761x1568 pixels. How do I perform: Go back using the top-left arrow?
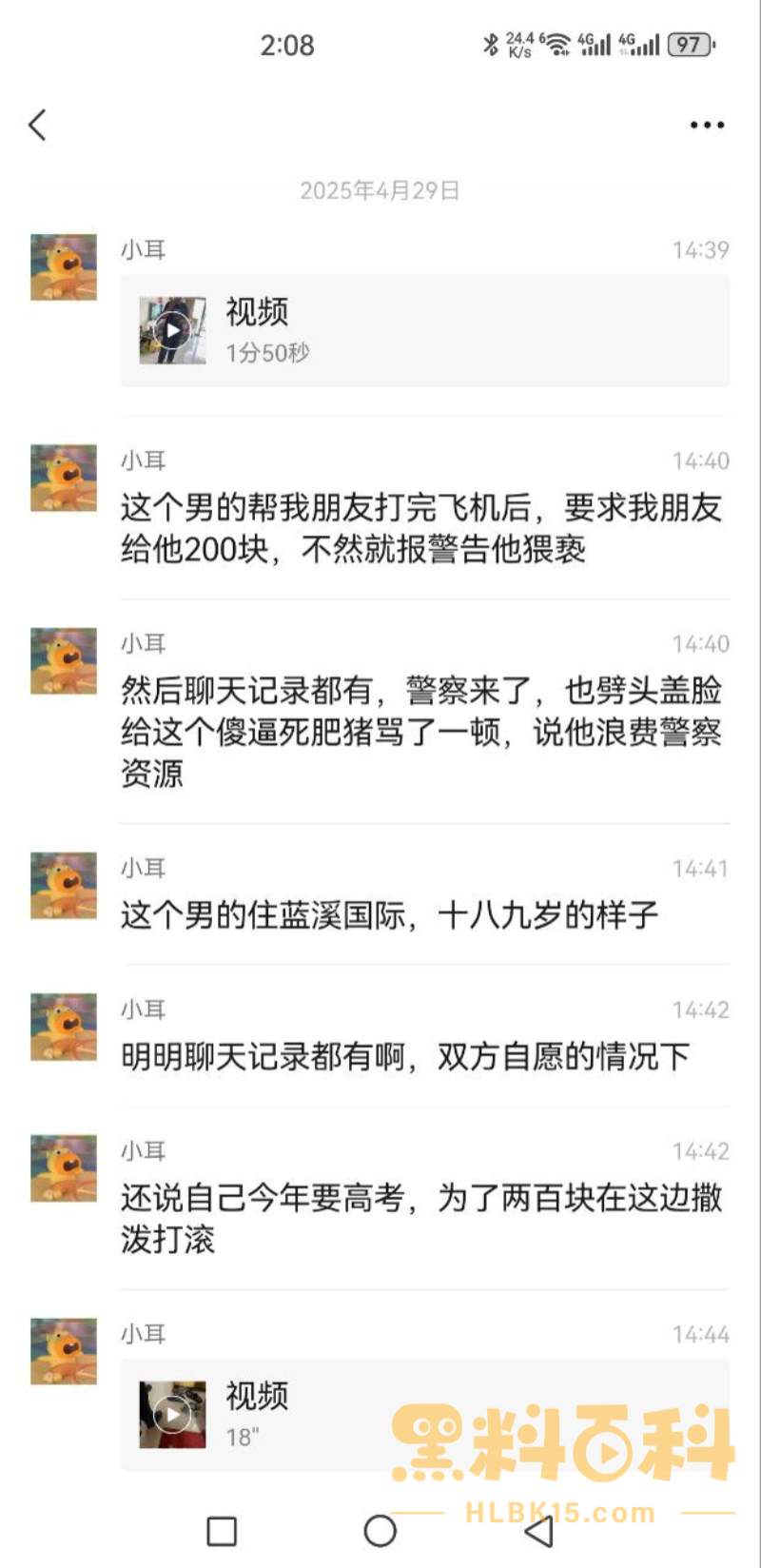pyautogui.click(x=37, y=125)
